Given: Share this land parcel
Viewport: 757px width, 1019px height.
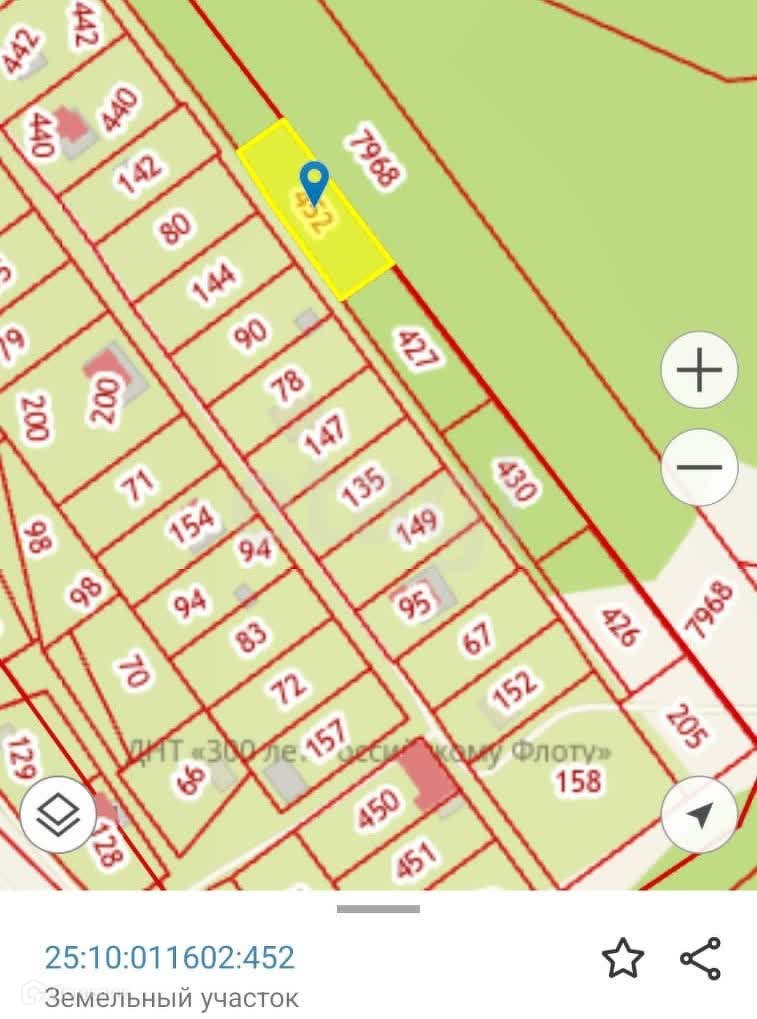Looking at the screenshot, I should (700, 958).
